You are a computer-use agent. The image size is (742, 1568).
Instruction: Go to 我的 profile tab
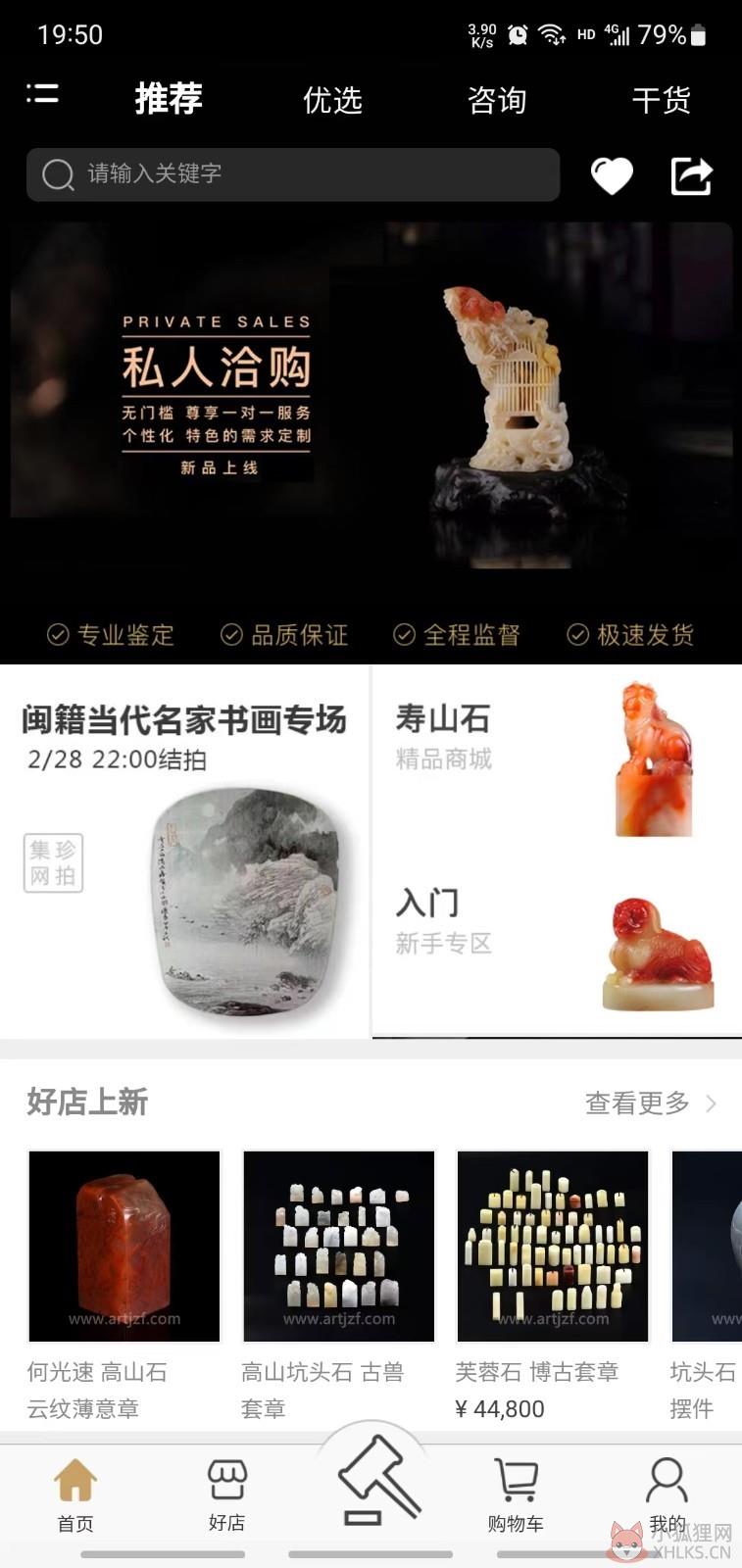pyautogui.click(x=668, y=1495)
